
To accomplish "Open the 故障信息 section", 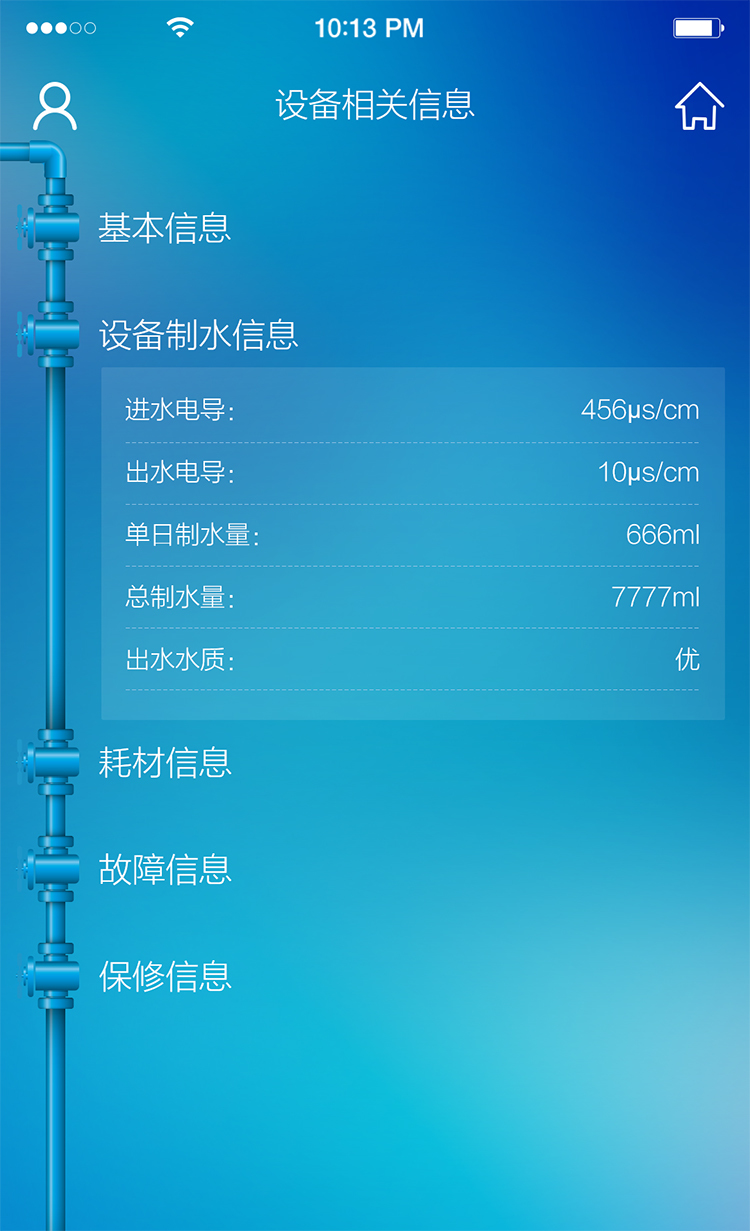I will (x=165, y=869).
